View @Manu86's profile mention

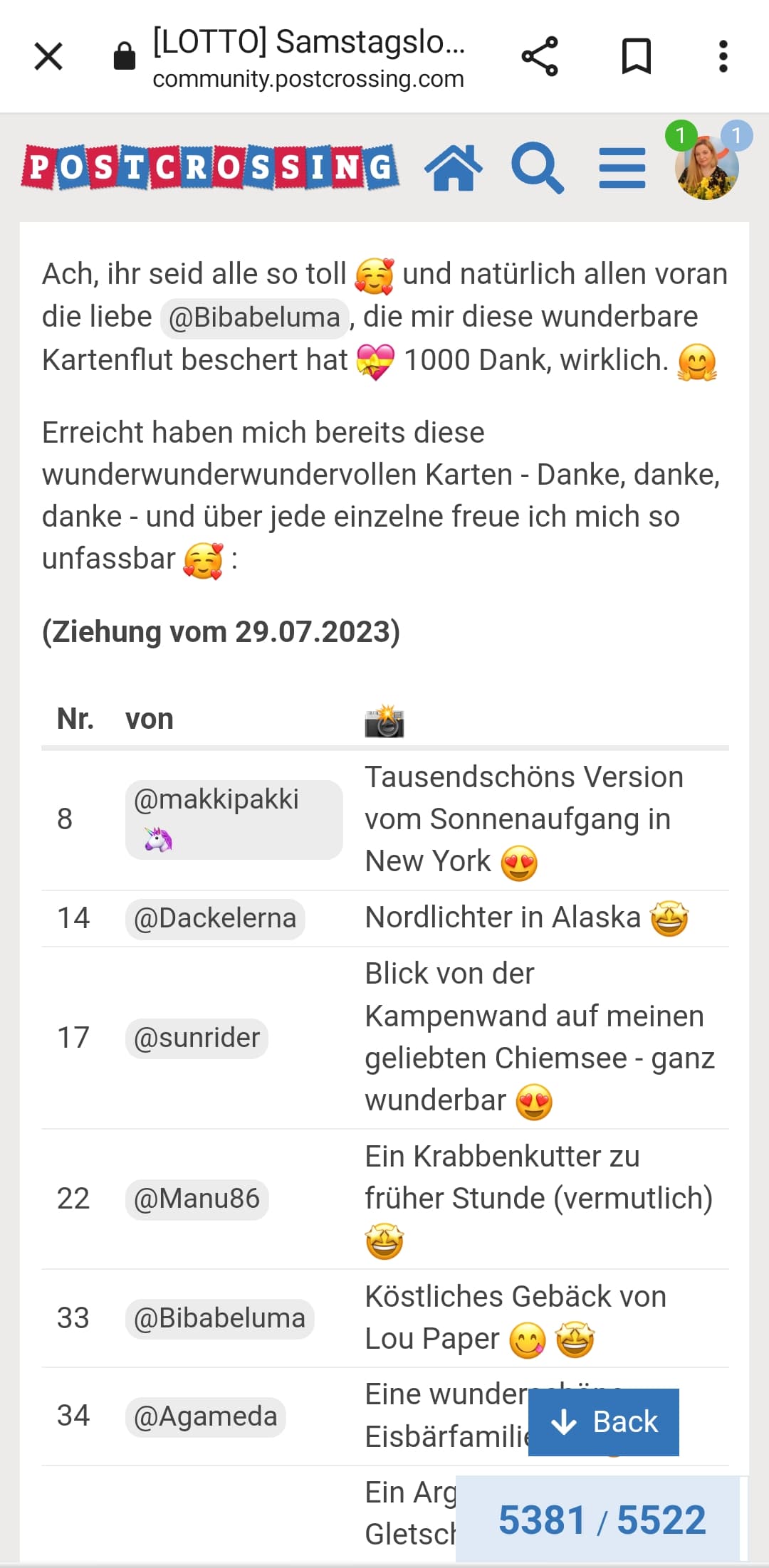pos(197,1199)
